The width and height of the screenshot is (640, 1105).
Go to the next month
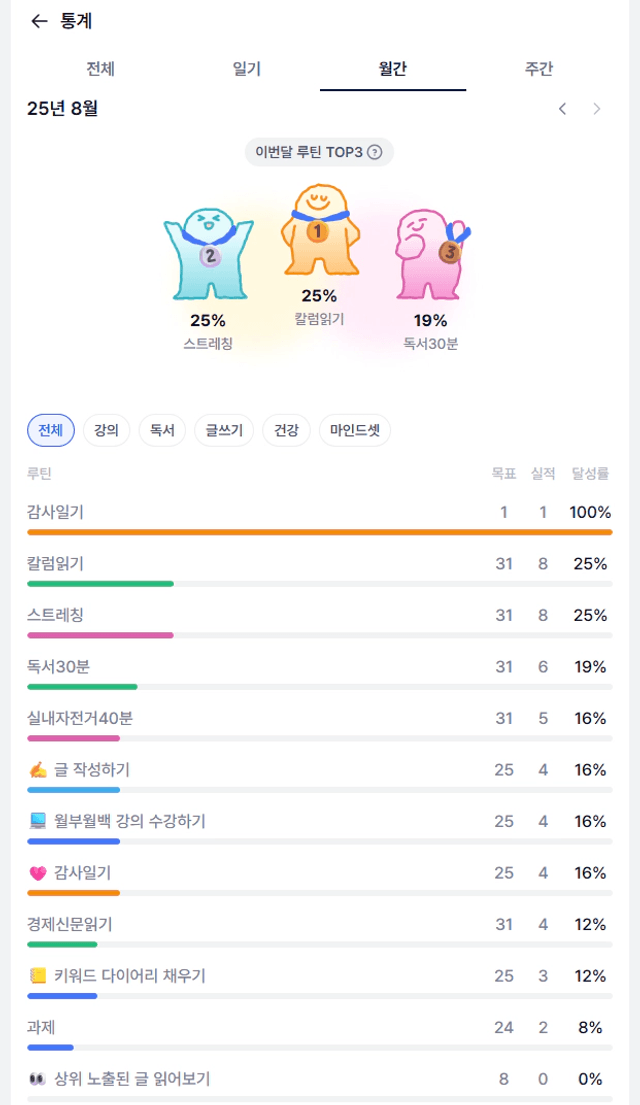[597, 109]
